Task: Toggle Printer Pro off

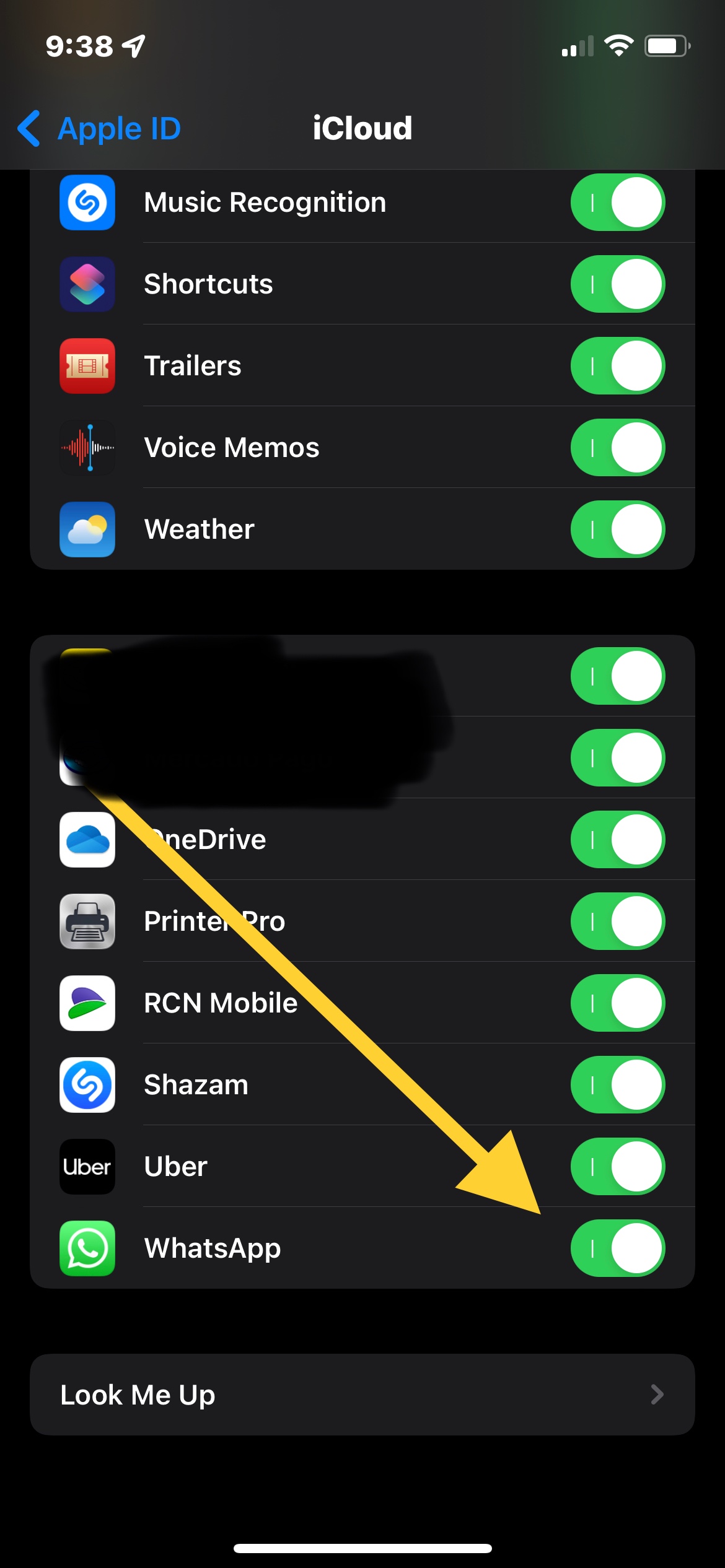Action: pyautogui.click(x=617, y=921)
